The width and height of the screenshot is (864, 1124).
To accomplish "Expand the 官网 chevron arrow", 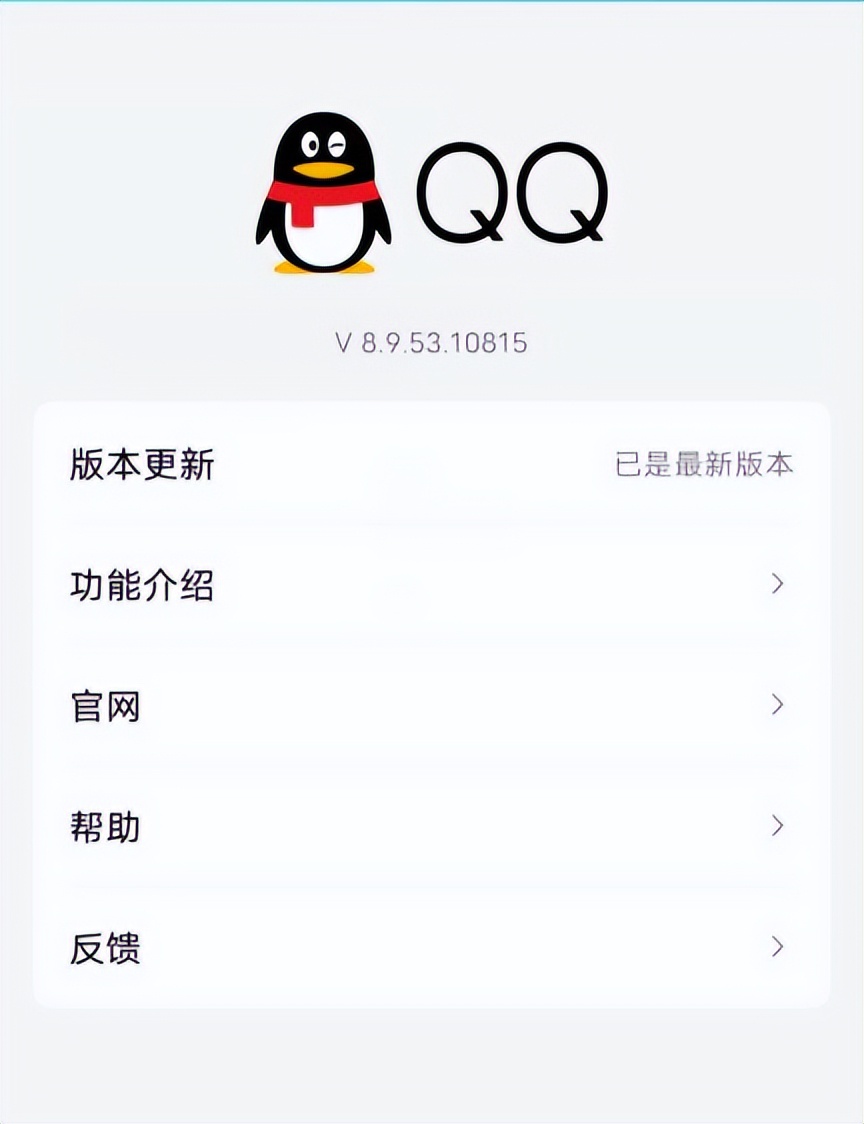I will (x=778, y=706).
